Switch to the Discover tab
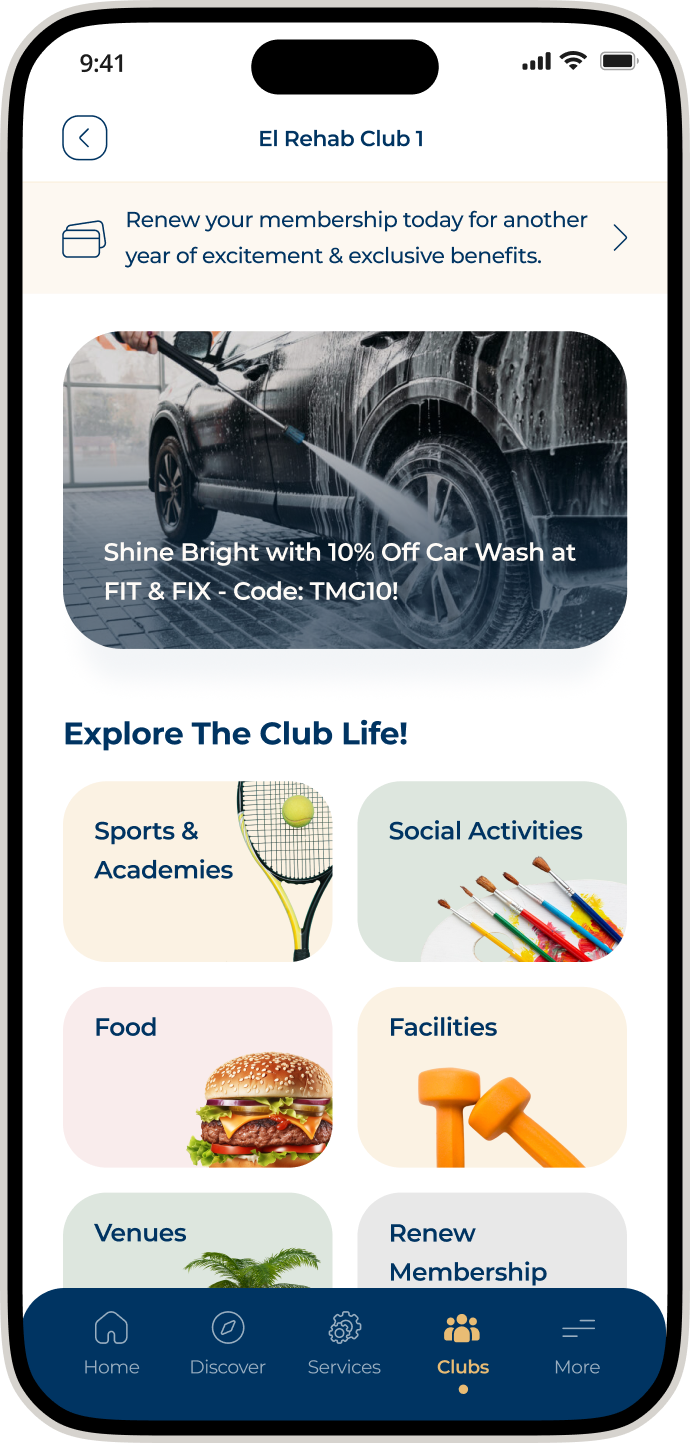 228,1344
